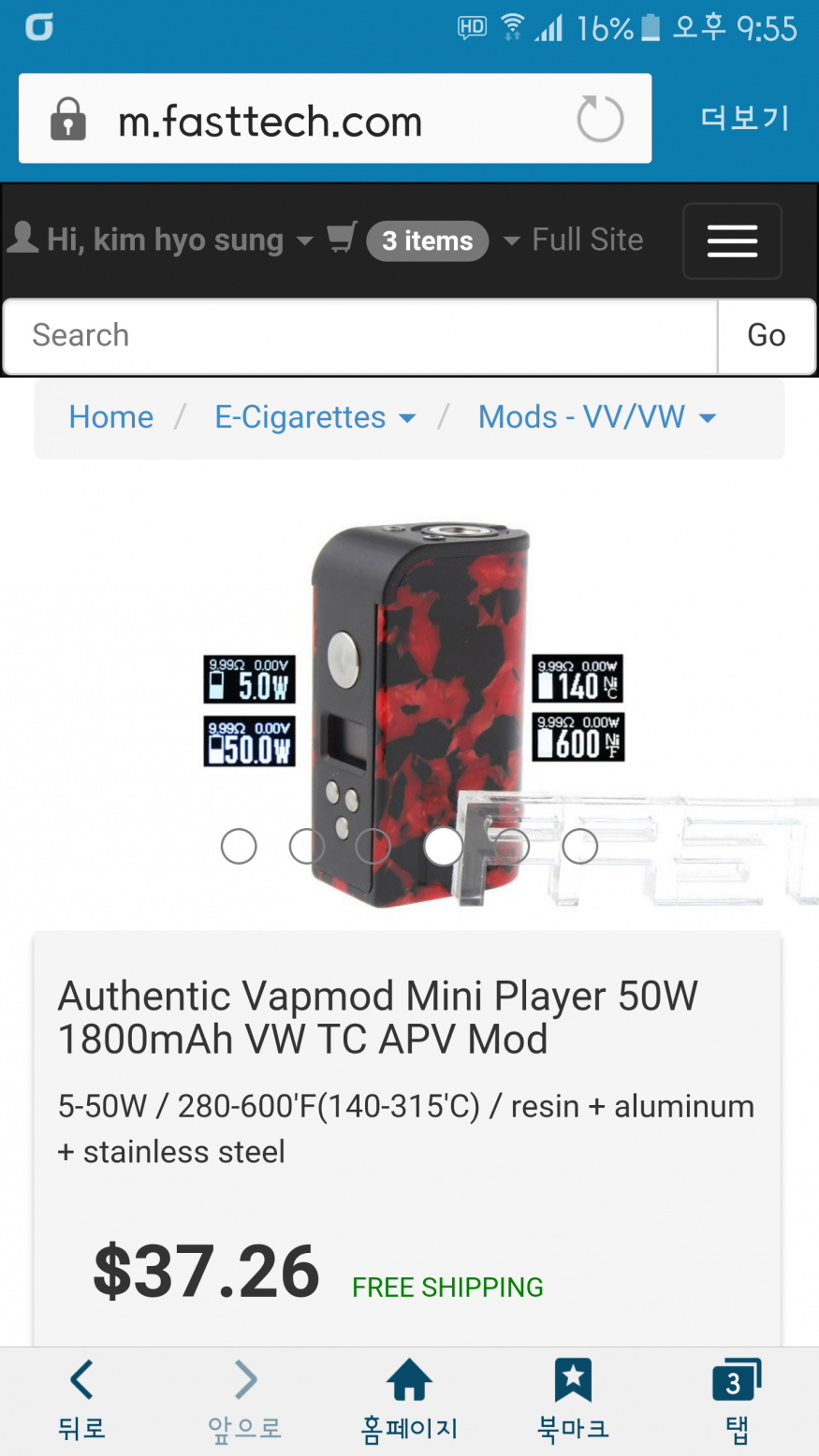Switch to Full Site view

(587, 240)
